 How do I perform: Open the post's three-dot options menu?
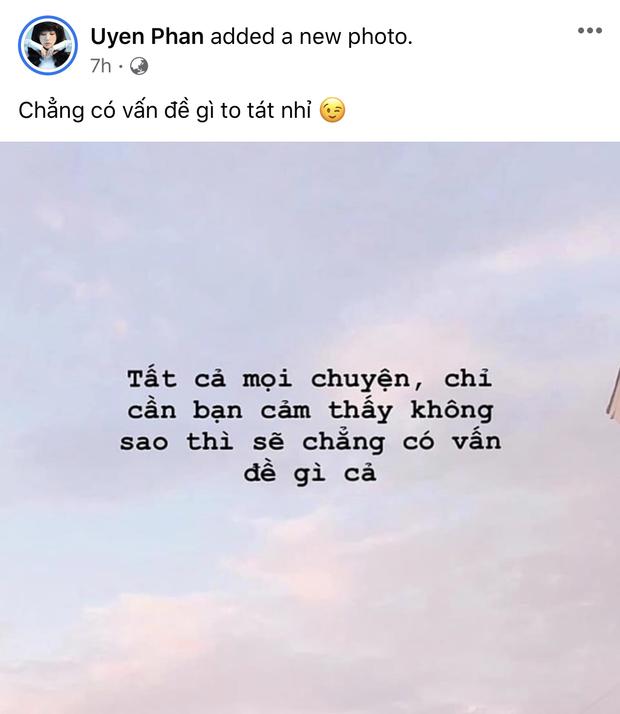tap(590, 31)
